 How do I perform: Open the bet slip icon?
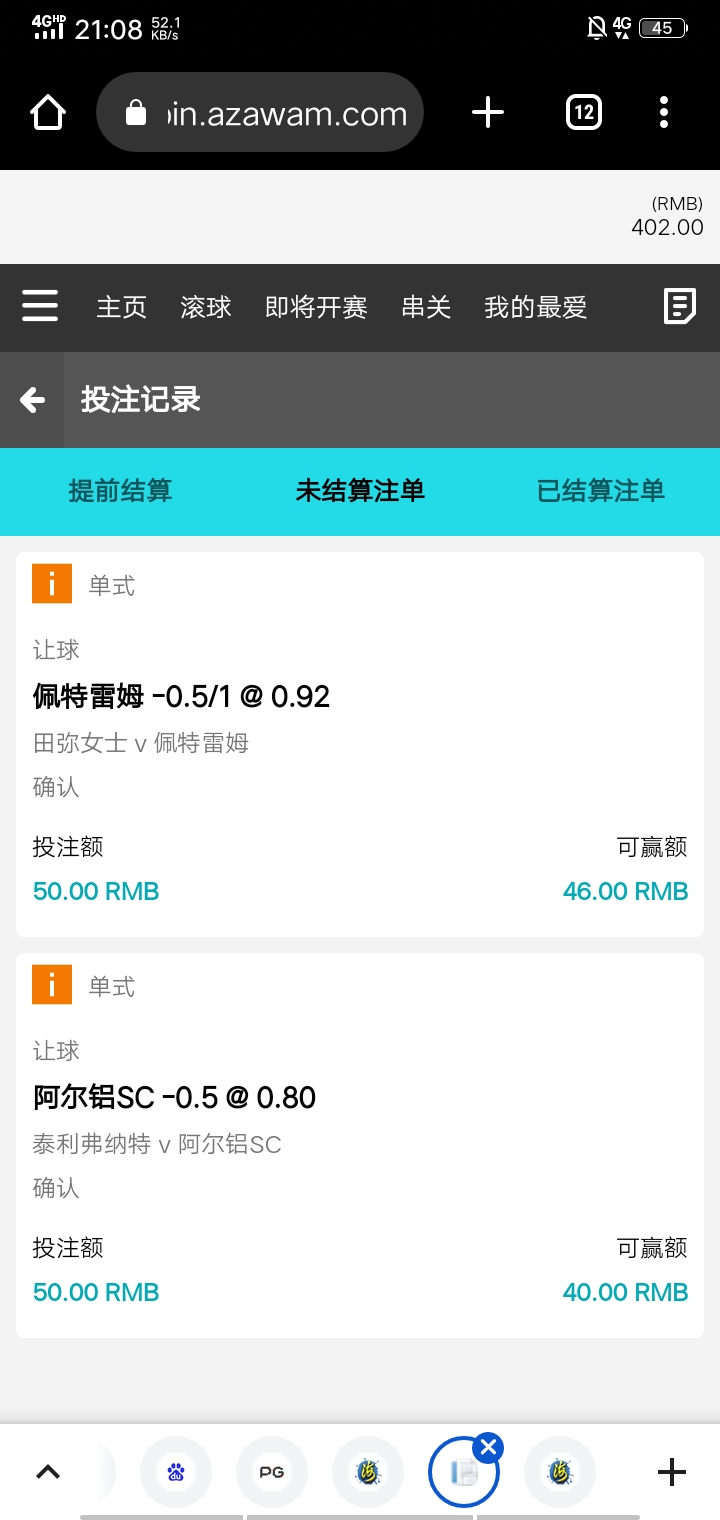tap(680, 306)
